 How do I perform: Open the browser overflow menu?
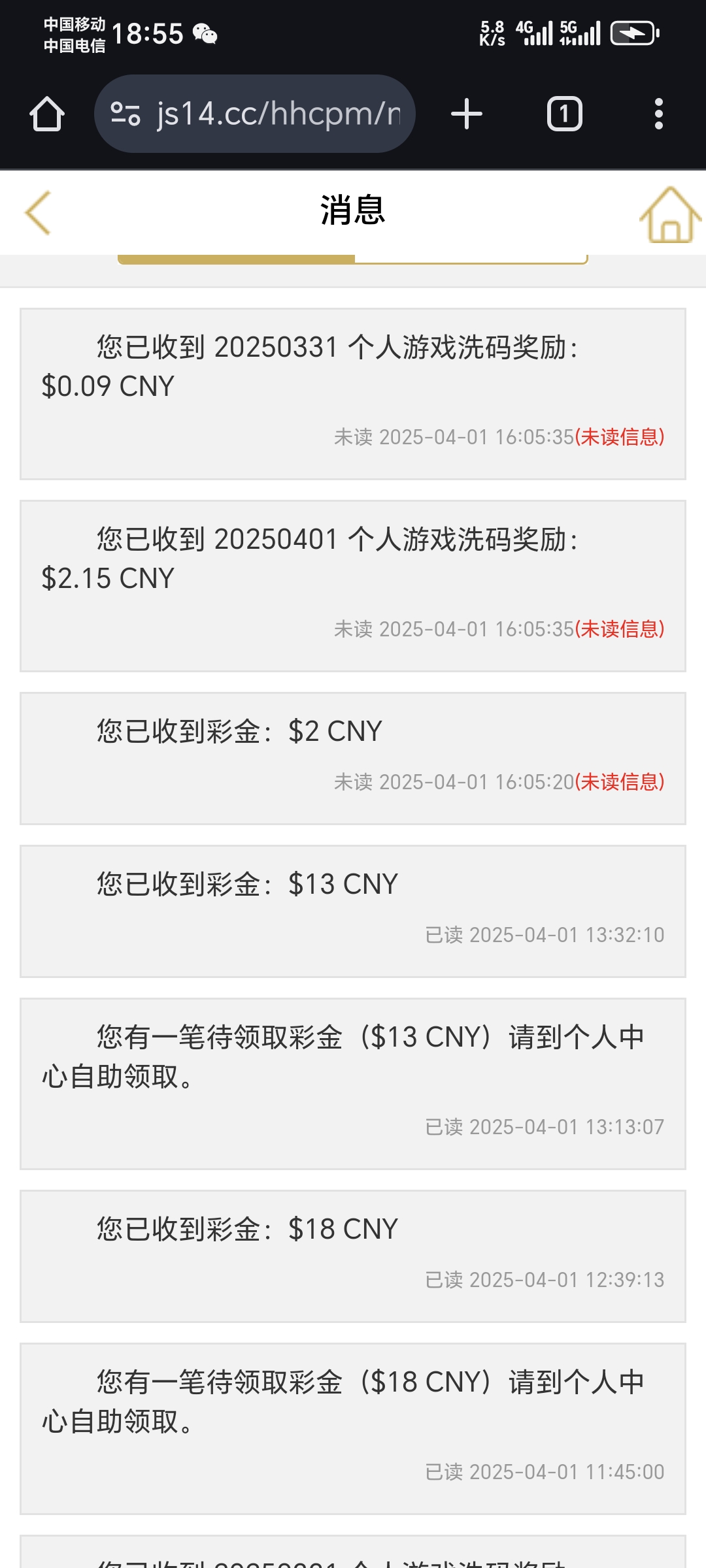point(658,114)
